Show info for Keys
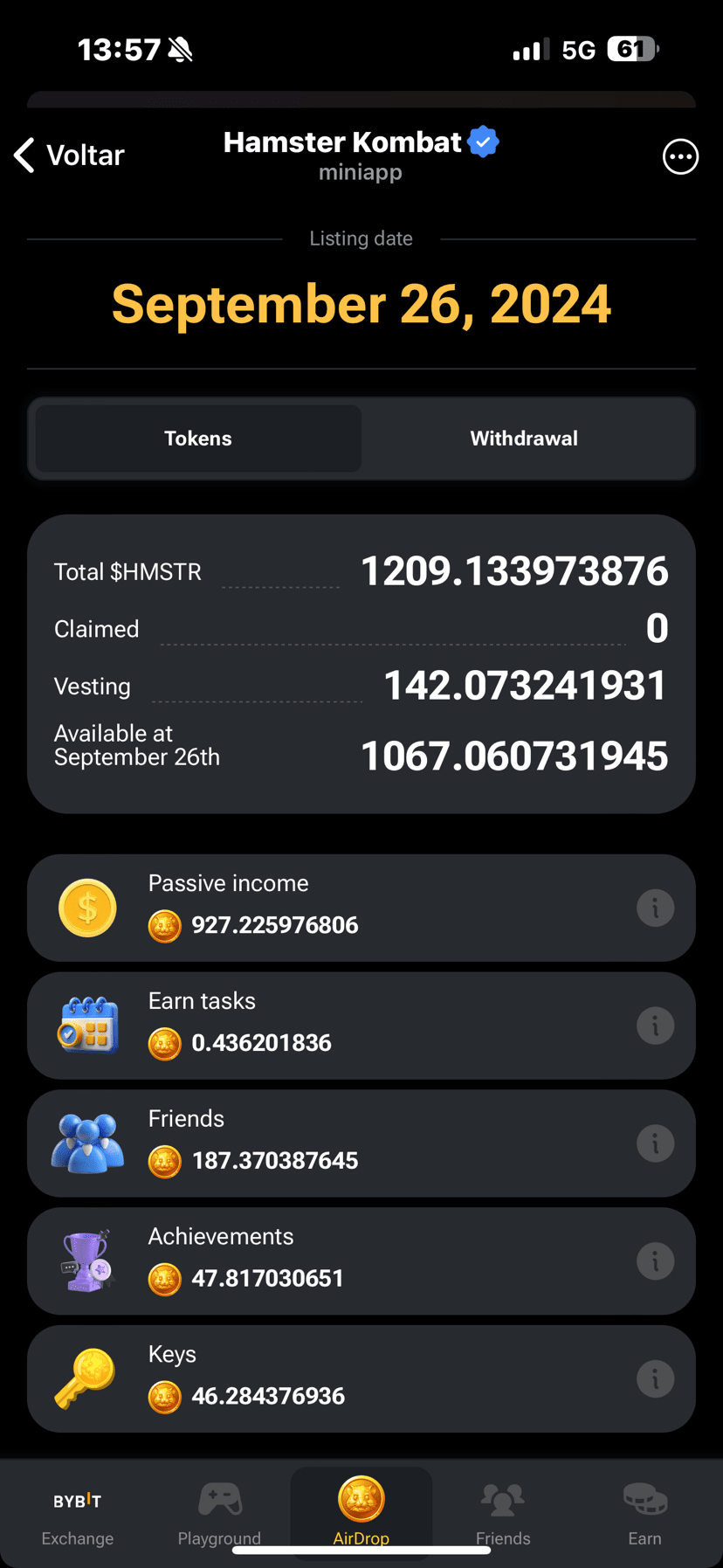Image resolution: width=723 pixels, height=1568 pixels. click(655, 1379)
